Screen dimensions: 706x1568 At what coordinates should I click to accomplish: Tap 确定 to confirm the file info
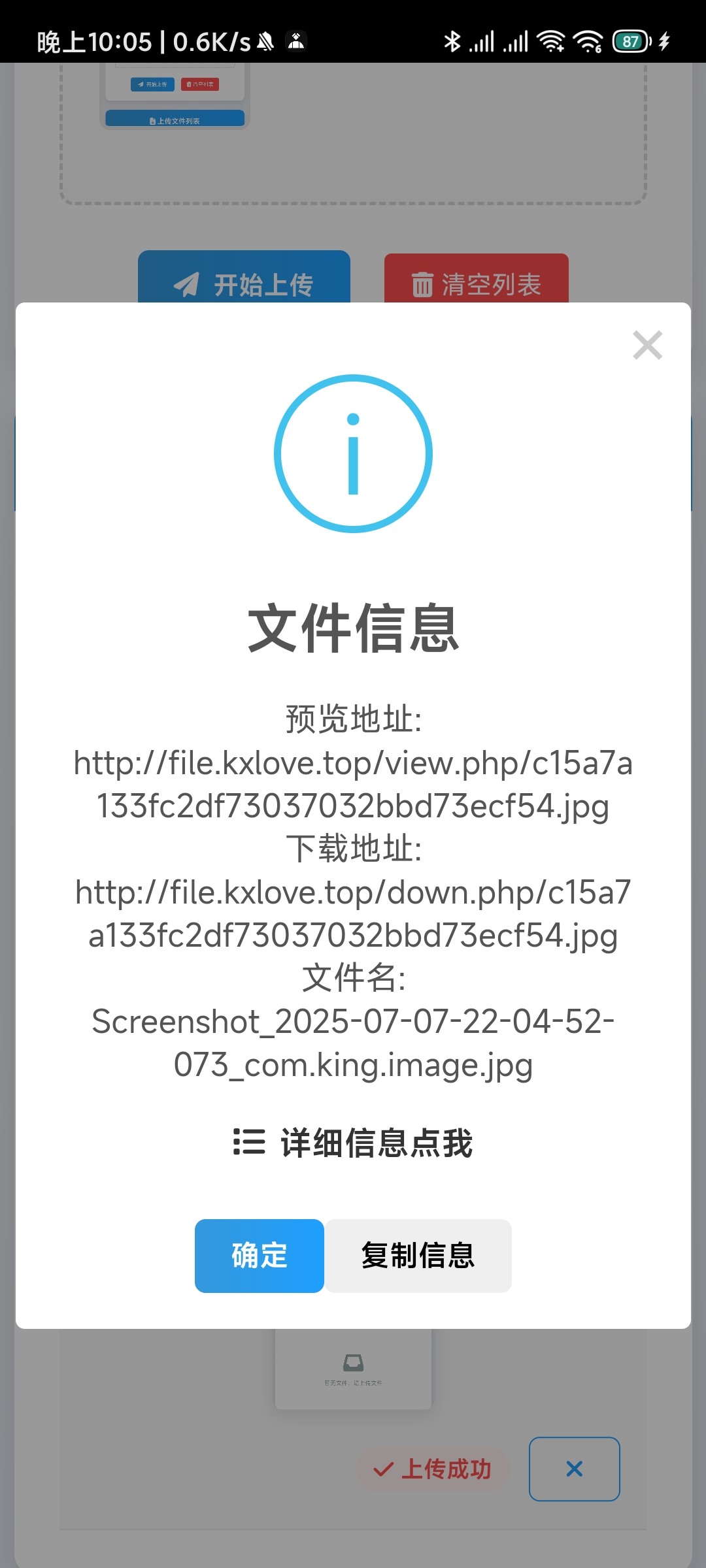point(260,1255)
